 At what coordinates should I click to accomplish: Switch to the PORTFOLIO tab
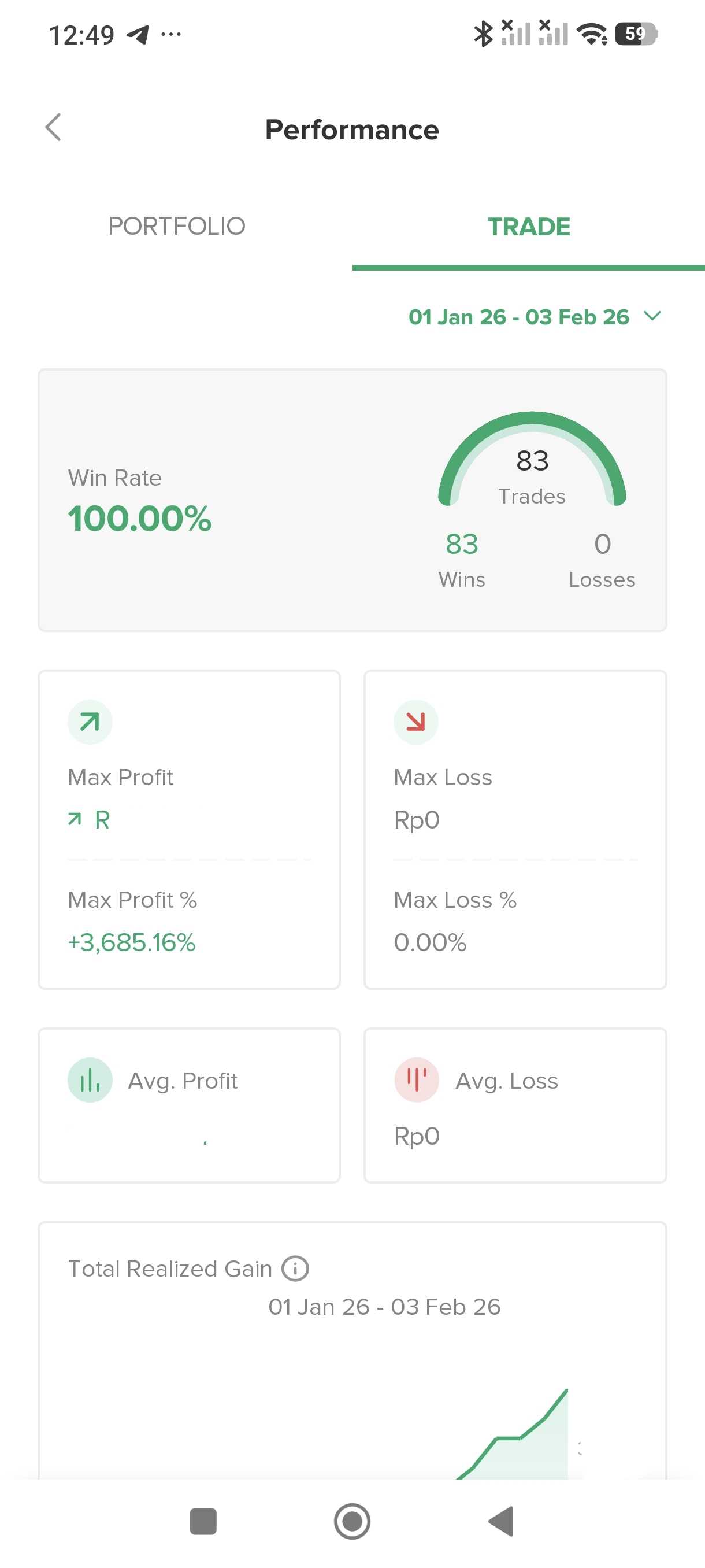pyautogui.click(x=176, y=227)
